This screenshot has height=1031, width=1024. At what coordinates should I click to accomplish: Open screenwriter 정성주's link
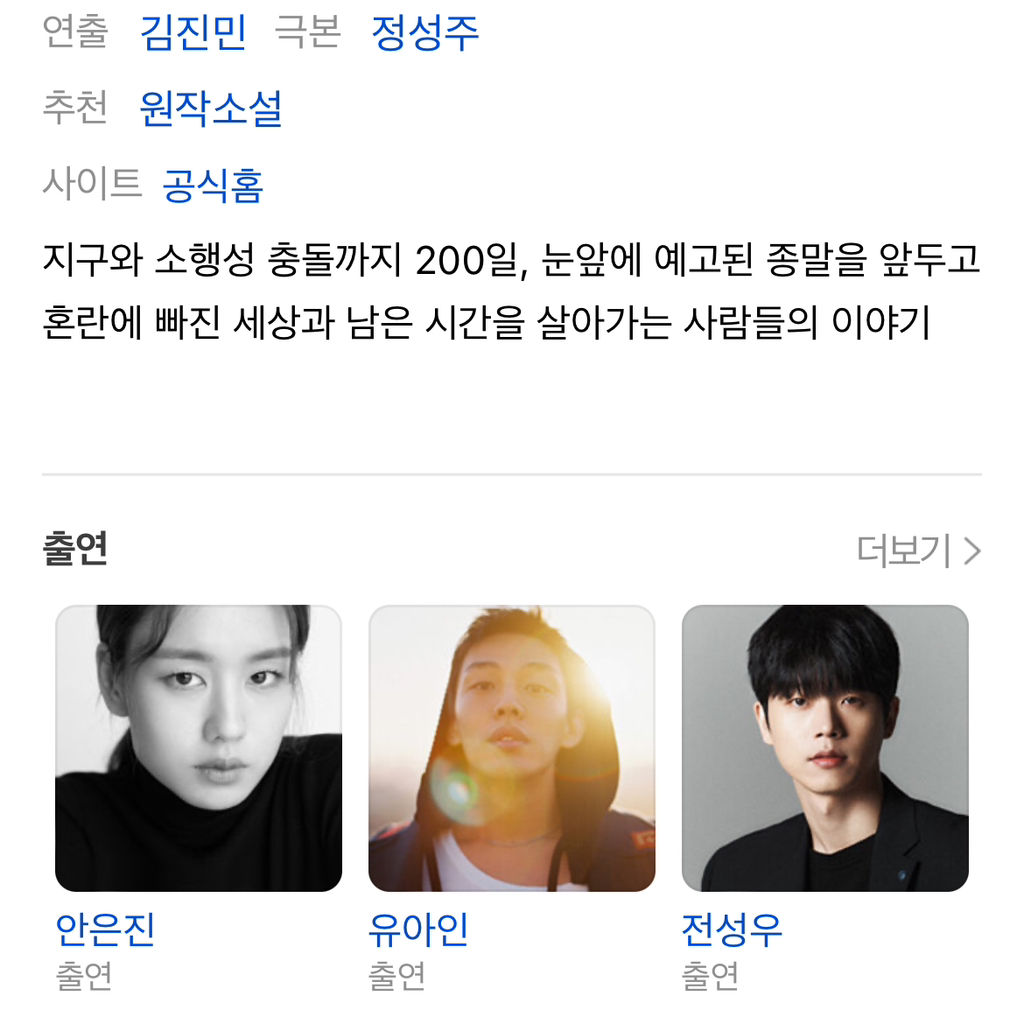pos(425,33)
